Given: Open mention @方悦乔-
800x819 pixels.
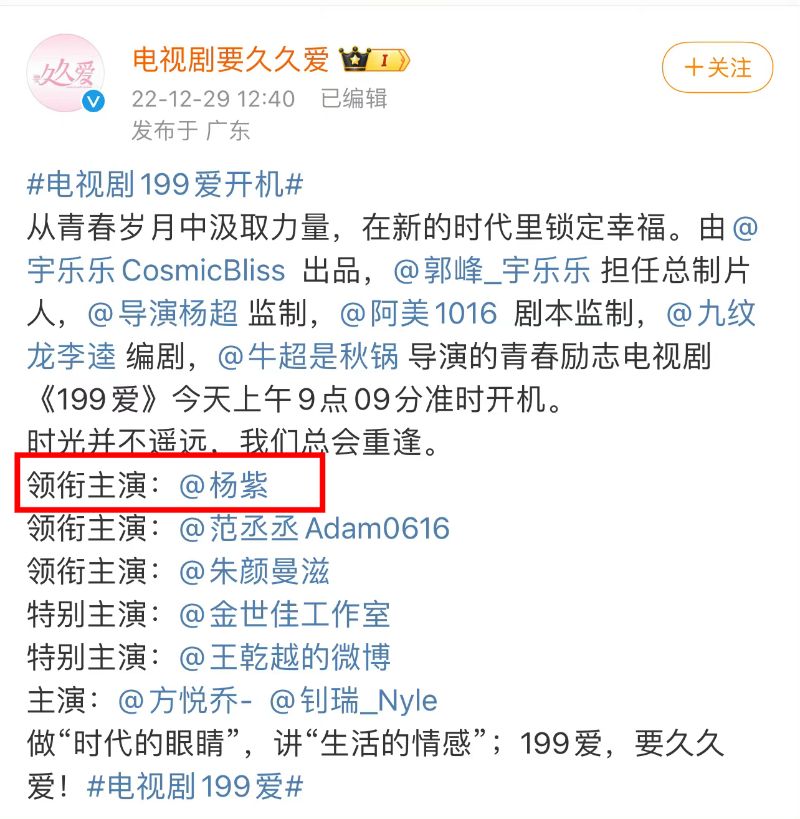Looking at the screenshot, I should [x=187, y=700].
